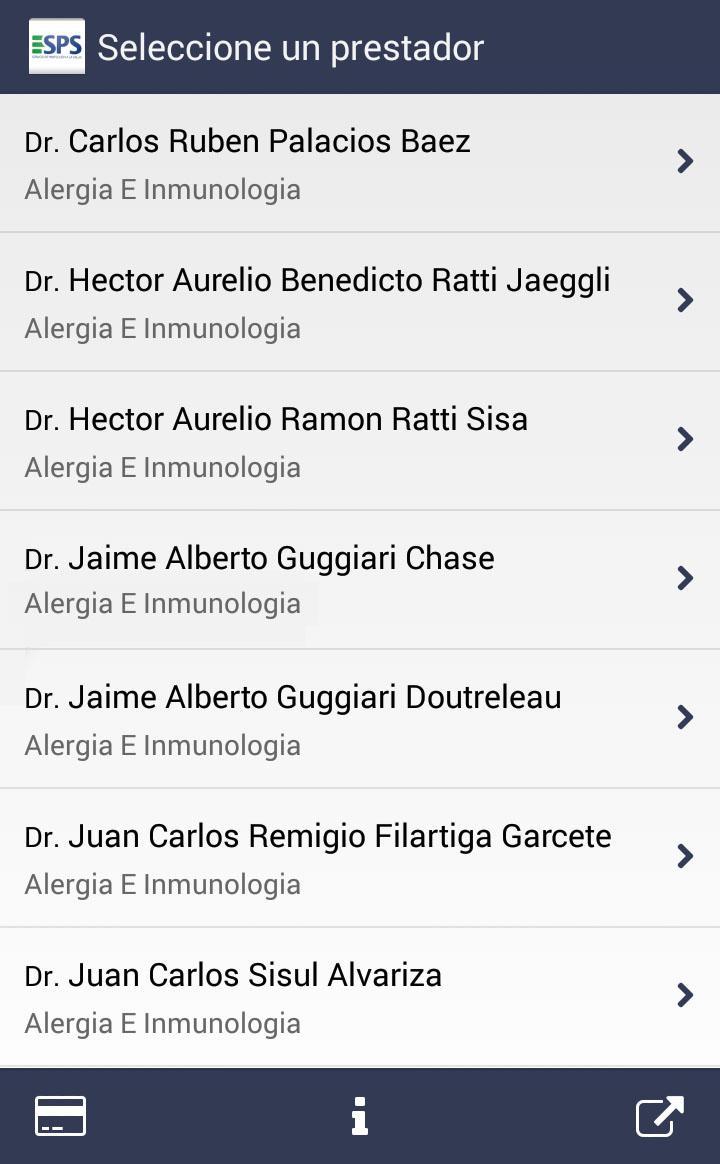Viewport: 720px width, 1164px height.
Task: Tap the SPS logo in header
Action: point(56,47)
